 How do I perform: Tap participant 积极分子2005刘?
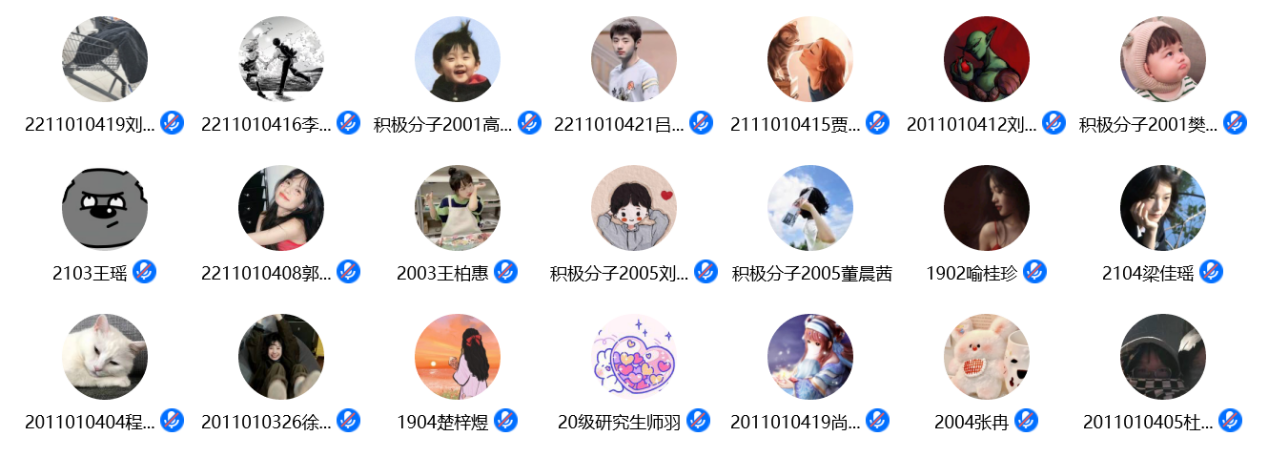click(x=634, y=208)
